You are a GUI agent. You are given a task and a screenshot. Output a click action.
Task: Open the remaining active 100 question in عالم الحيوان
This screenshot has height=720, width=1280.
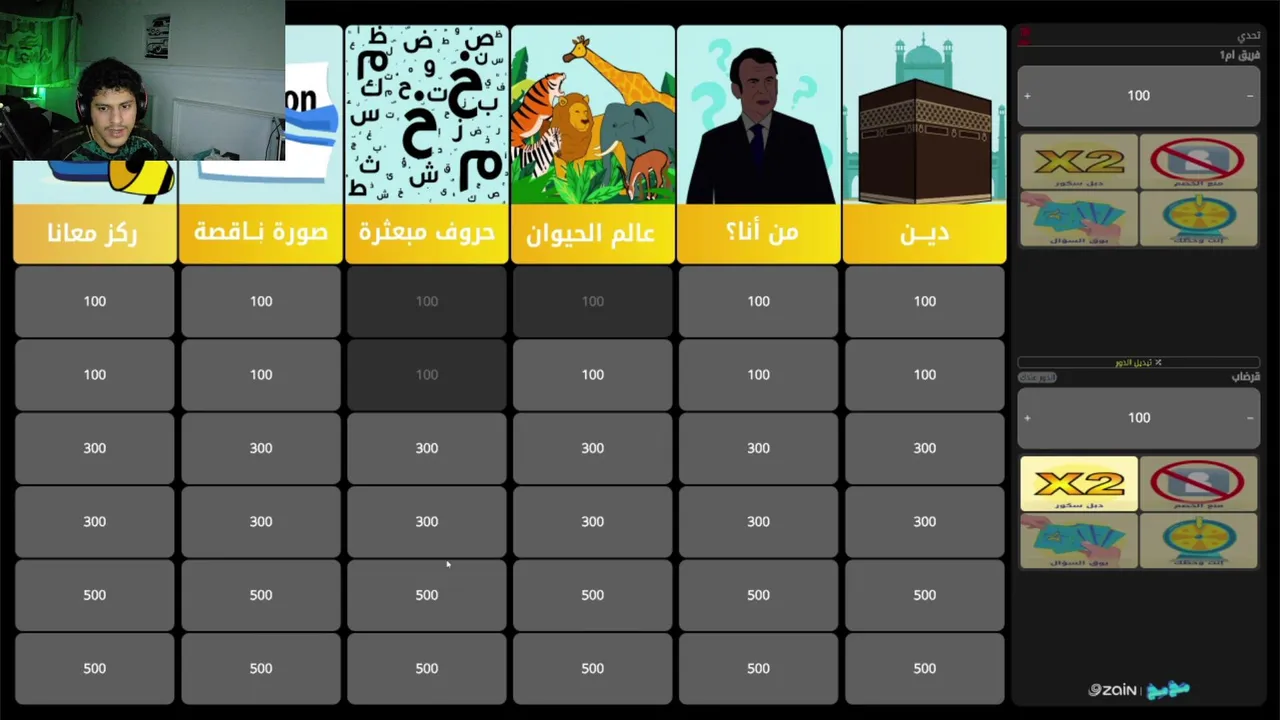[593, 375]
